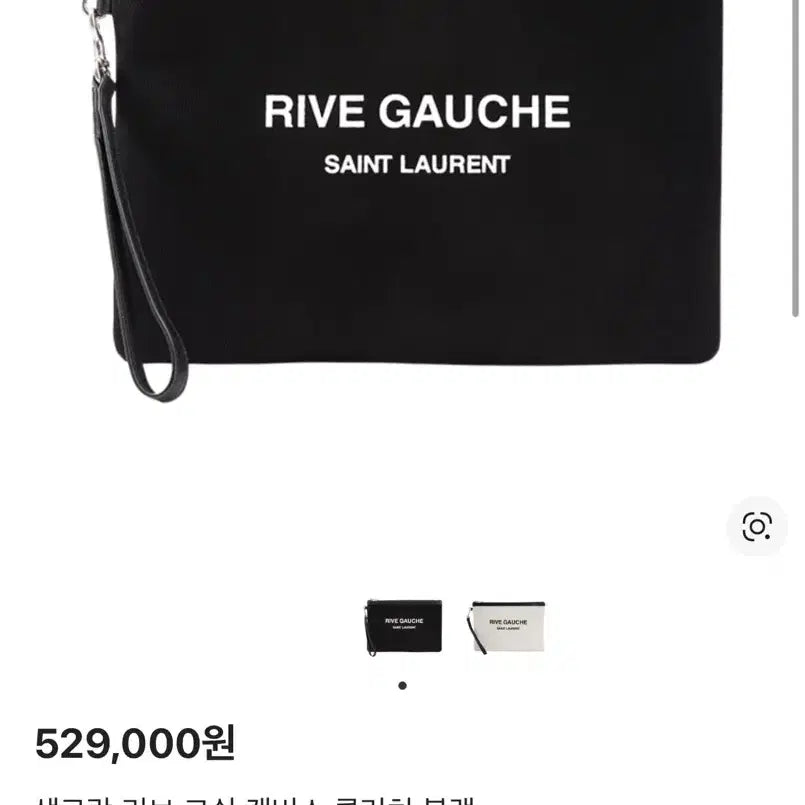
Task: Select the white pouch thumbnail
Action: [x=508, y=626]
